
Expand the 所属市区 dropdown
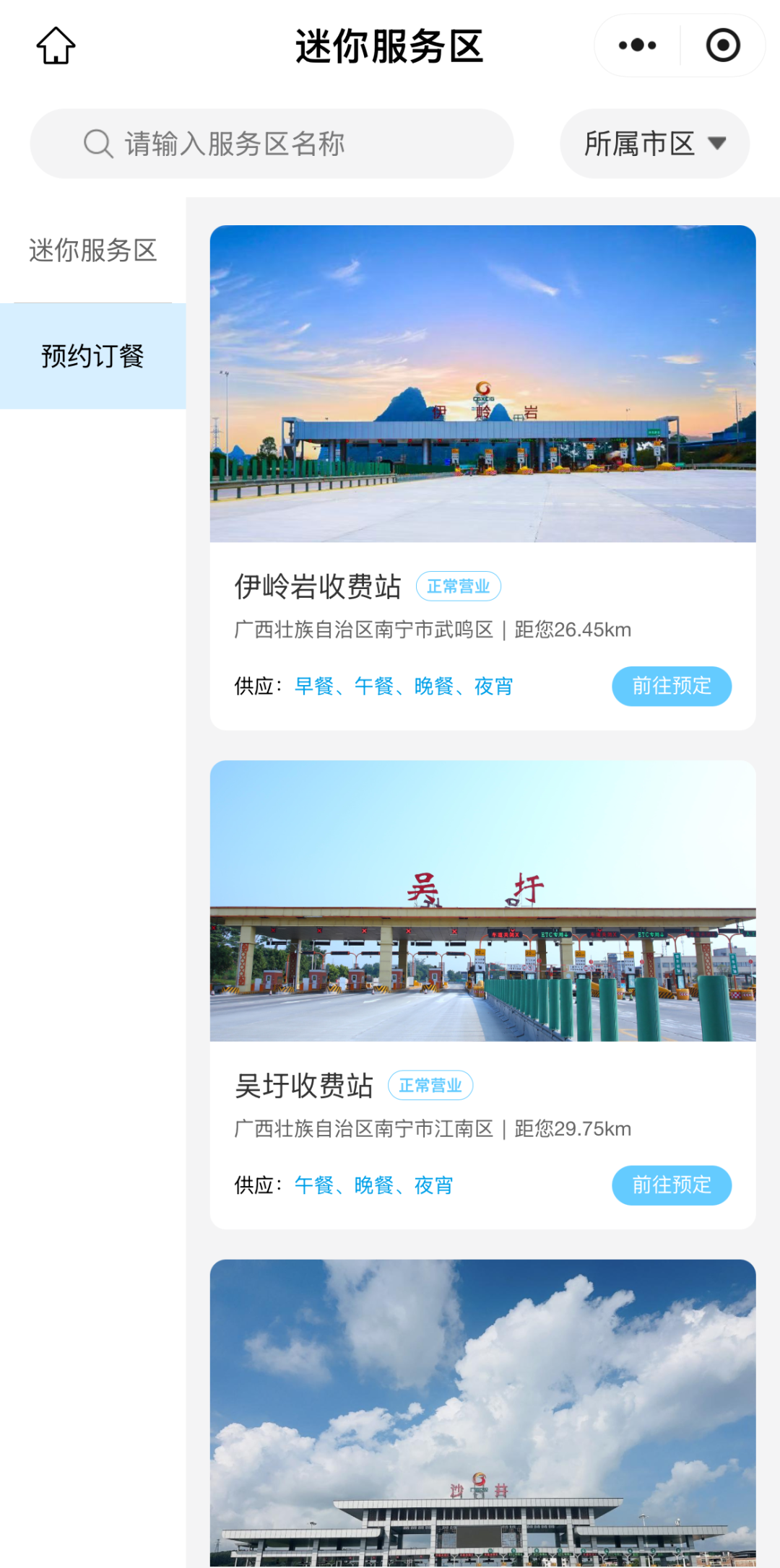[x=654, y=144]
